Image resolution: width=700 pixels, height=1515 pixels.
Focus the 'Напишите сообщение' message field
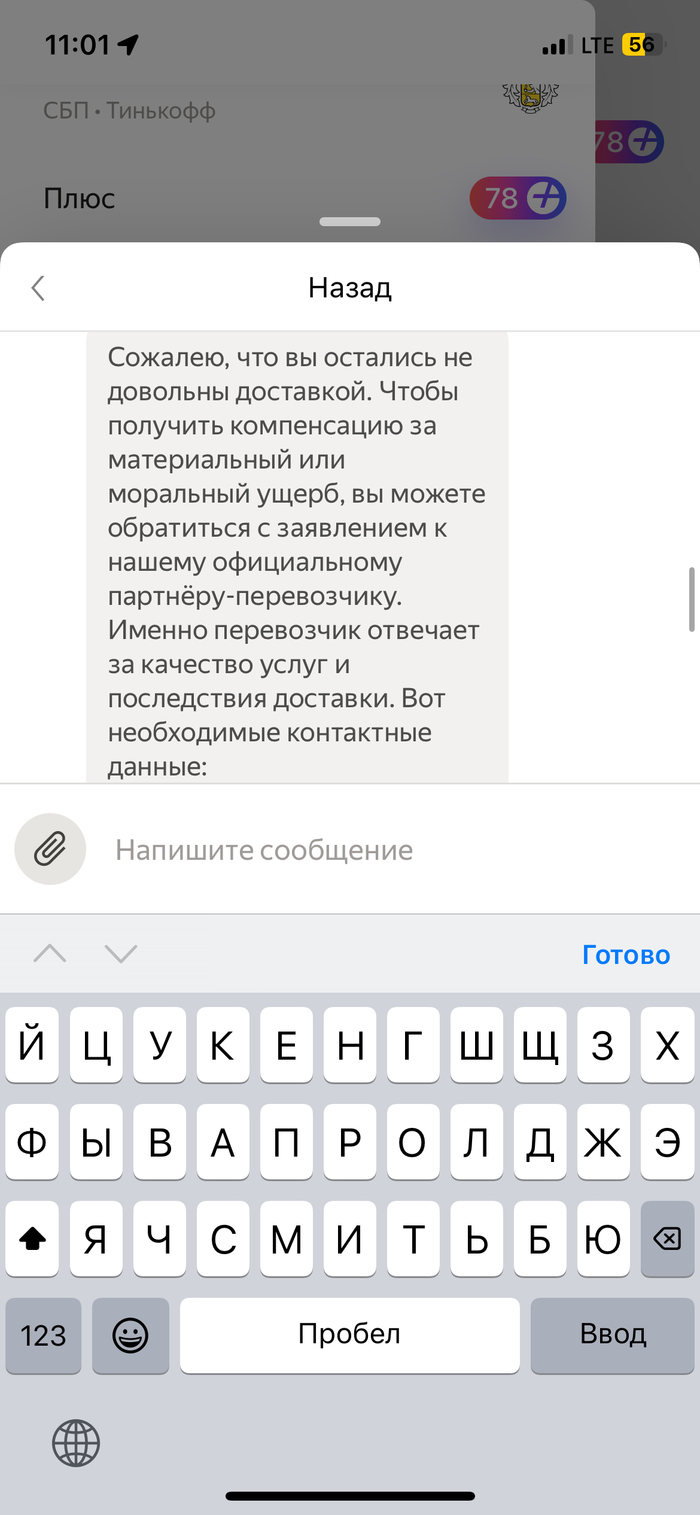point(380,850)
